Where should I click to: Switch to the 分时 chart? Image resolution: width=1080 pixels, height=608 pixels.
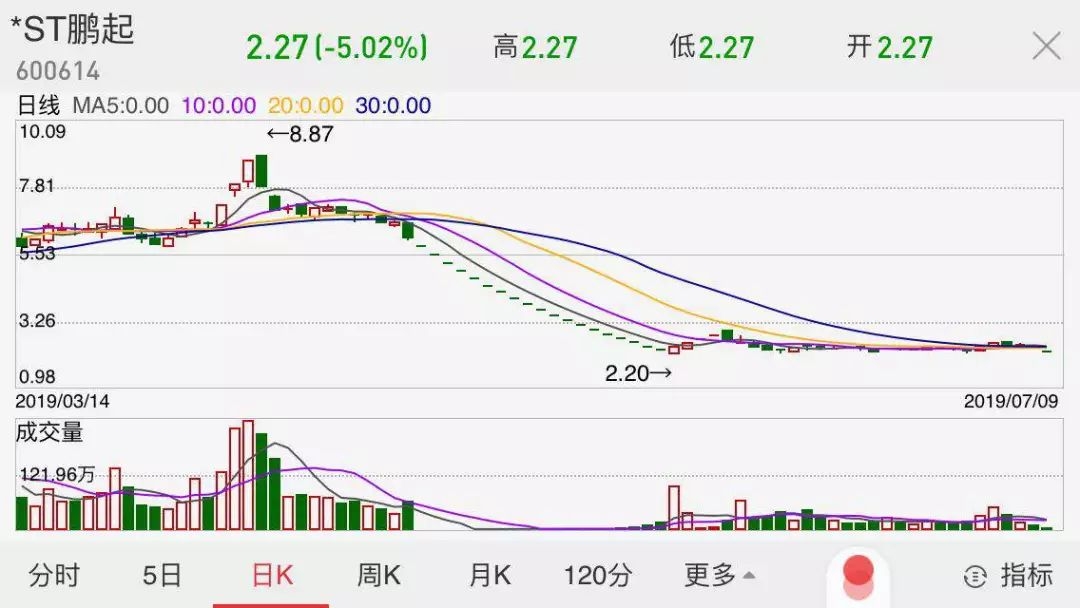coord(54,575)
